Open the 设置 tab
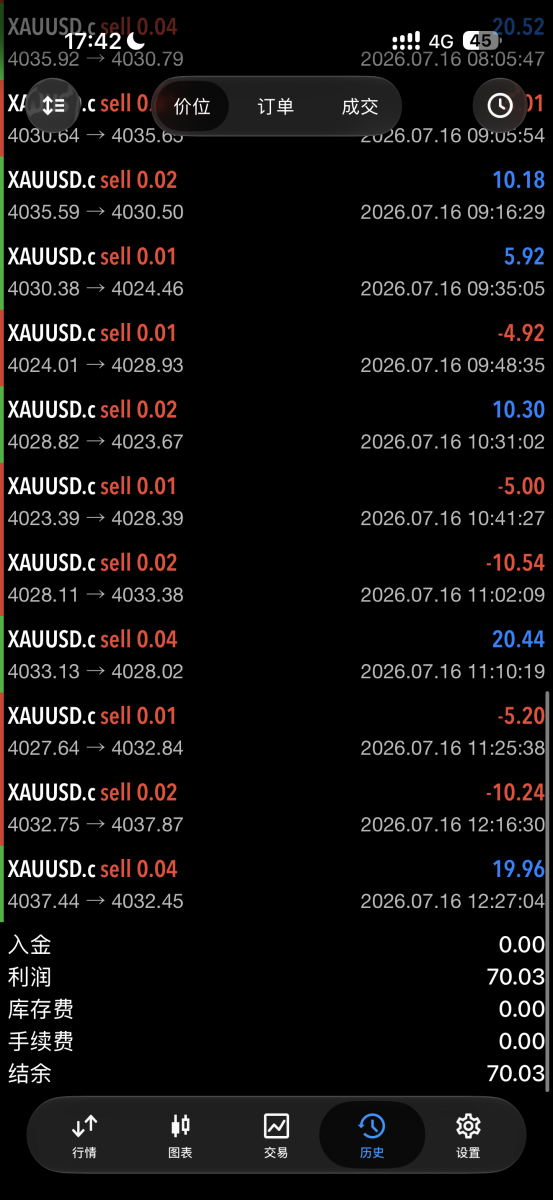The image size is (553, 1200). [468, 1136]
